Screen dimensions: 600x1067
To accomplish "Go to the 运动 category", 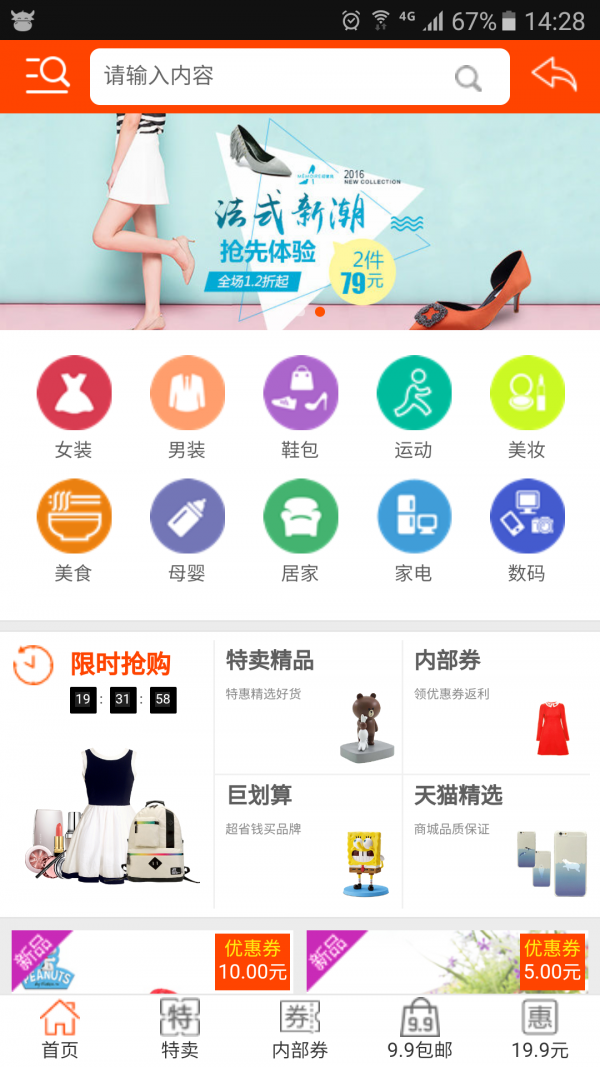I will tap(413, 407).
